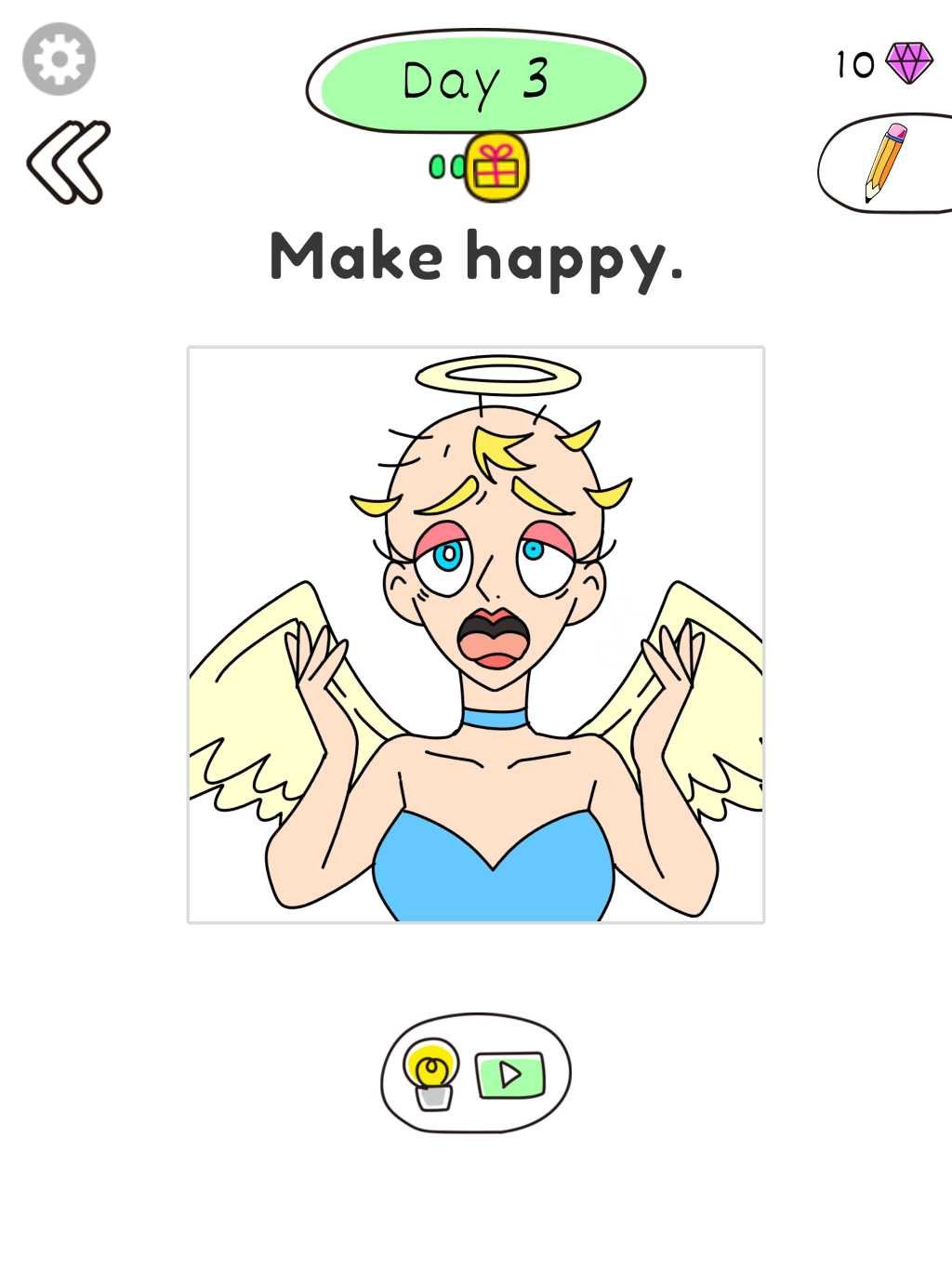Open the pink gem shop
The height and width of the screenshot is (1270, 952).
pos(908,63)
